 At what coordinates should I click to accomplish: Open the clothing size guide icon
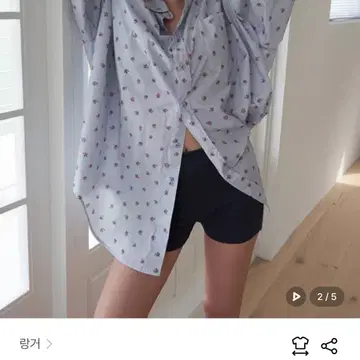[x=300, y=346]
